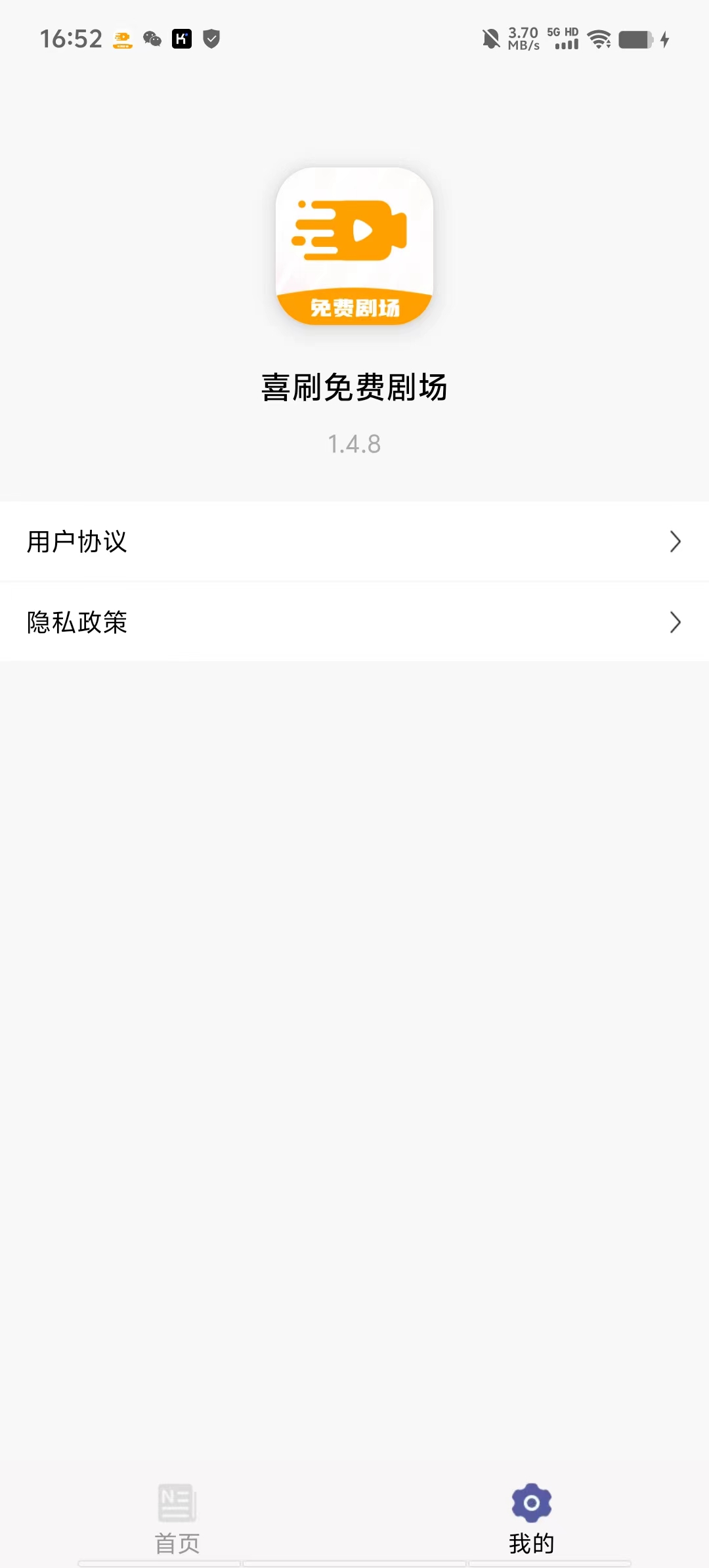Open the 隐私政策 row
This screenshot has width=709, height=1568.
pos(354,622)
